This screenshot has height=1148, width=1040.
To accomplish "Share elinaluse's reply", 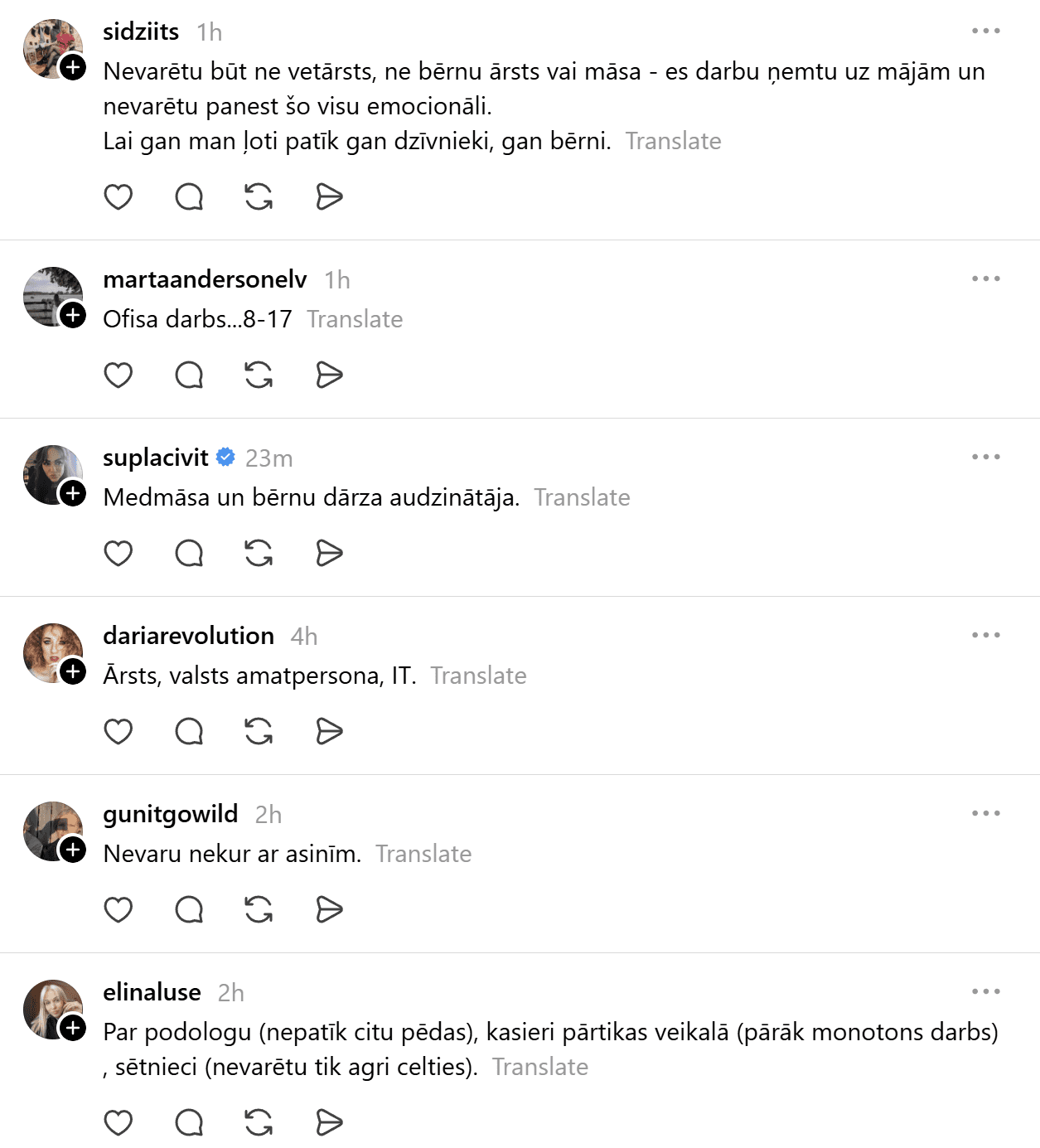I will [329, 1123].
